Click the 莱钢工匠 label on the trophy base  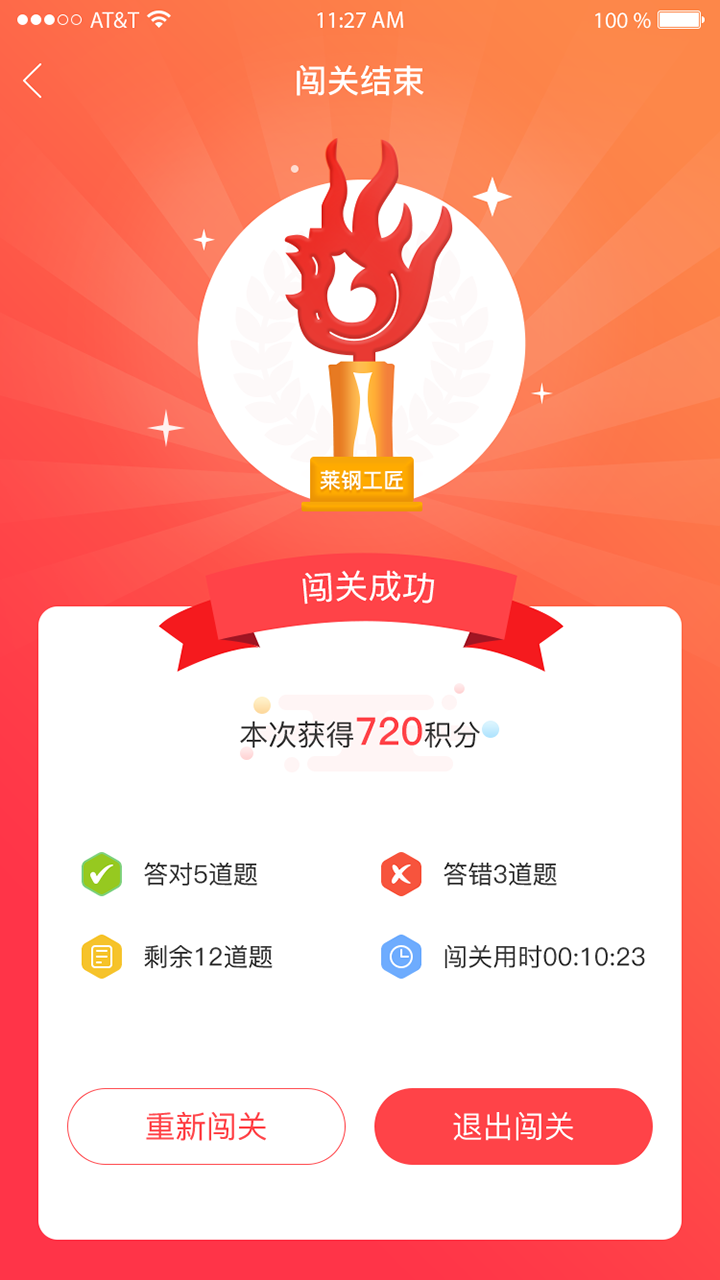pos(360,478)
